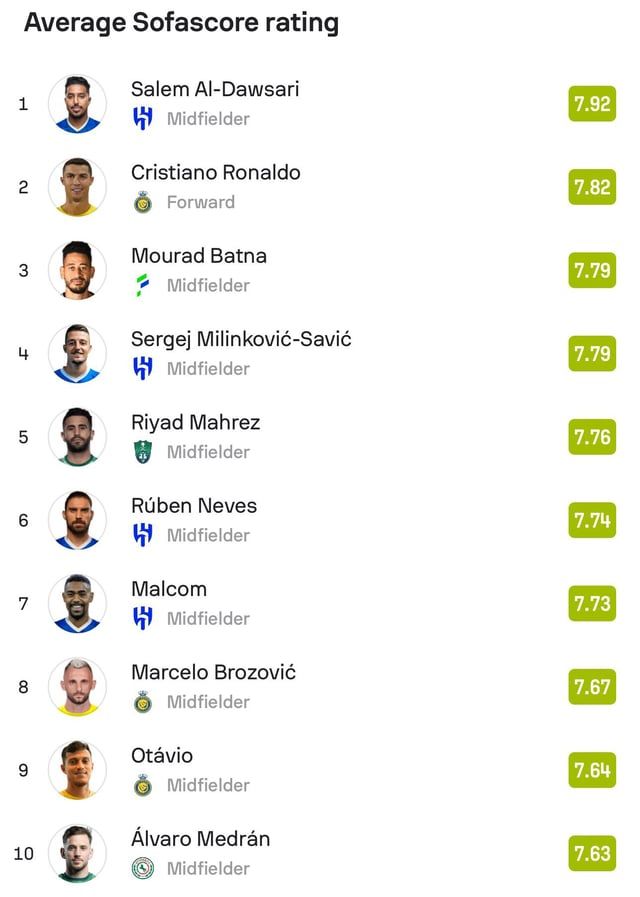Open Riyad Mahrez's profile
Image resolution: width=640 pixels, height=897 pixels.
(196, 423)
